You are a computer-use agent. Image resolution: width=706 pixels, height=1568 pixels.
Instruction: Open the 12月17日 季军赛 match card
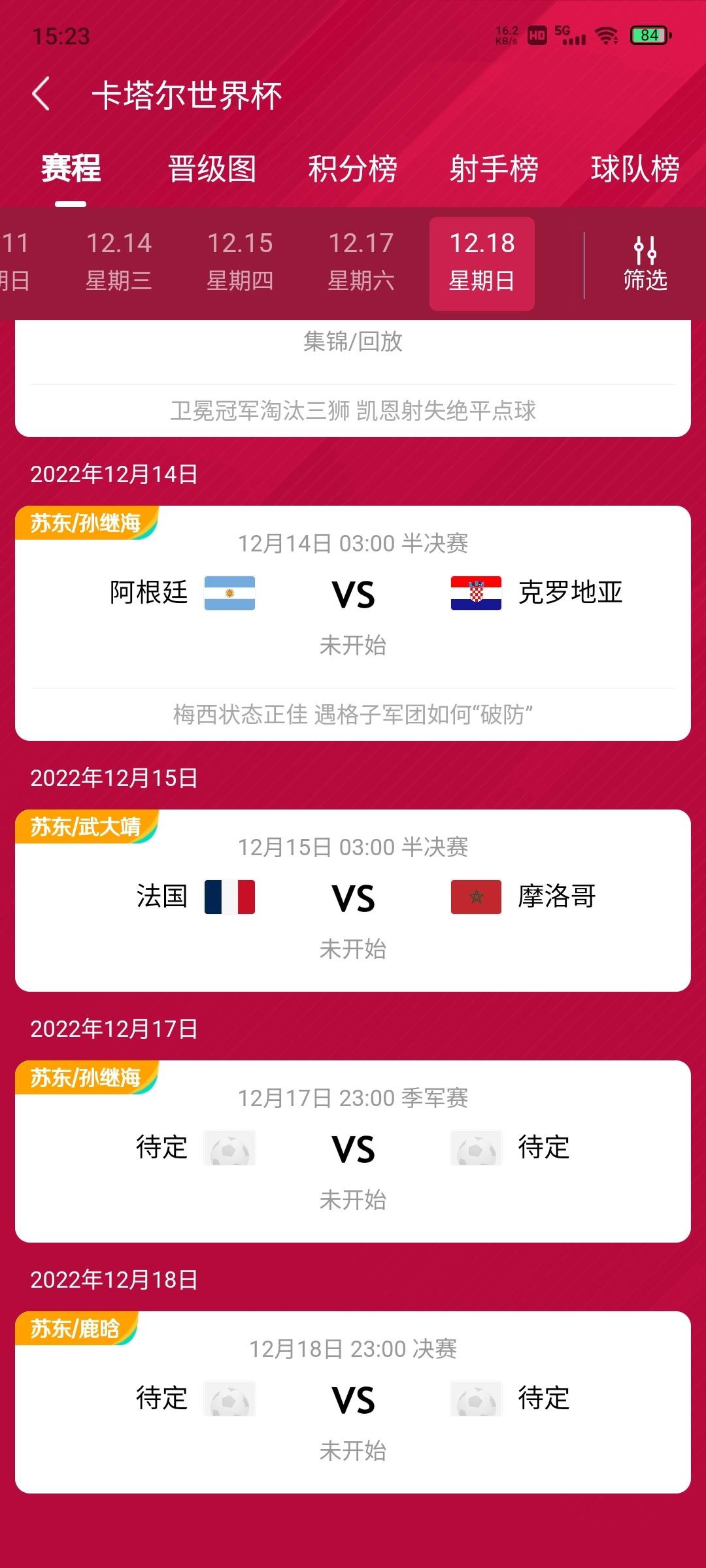click(353, 1151)
